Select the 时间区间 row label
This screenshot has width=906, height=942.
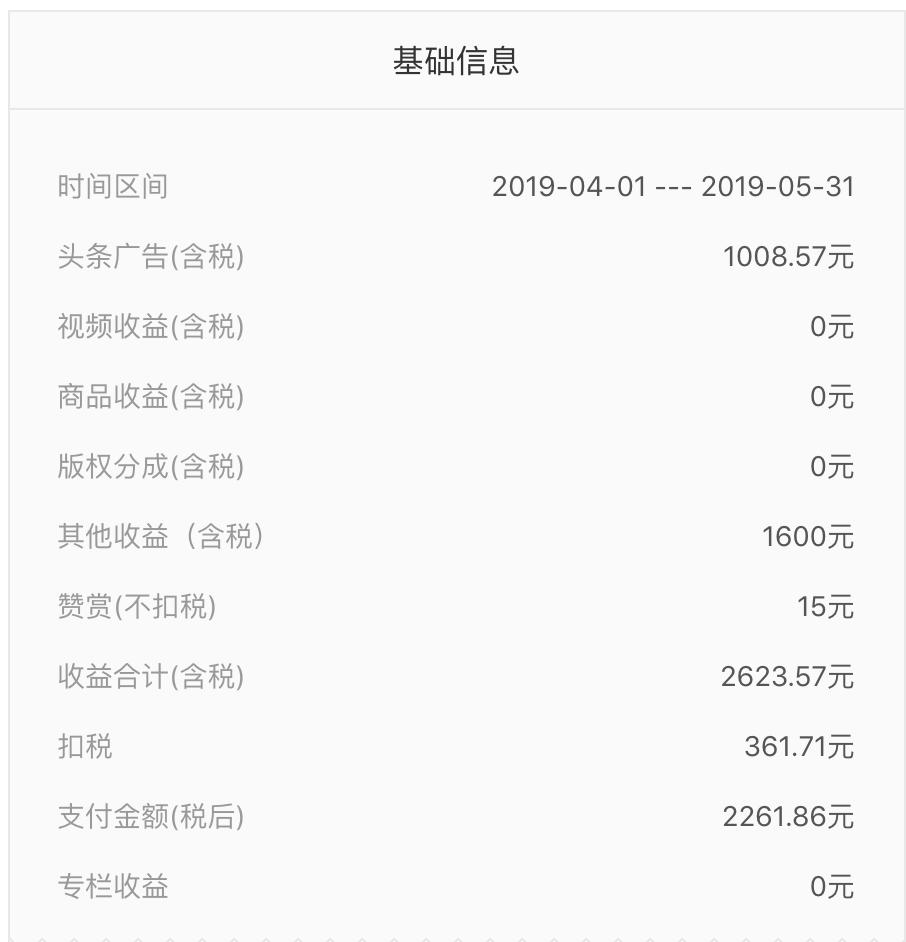(110, 186)
